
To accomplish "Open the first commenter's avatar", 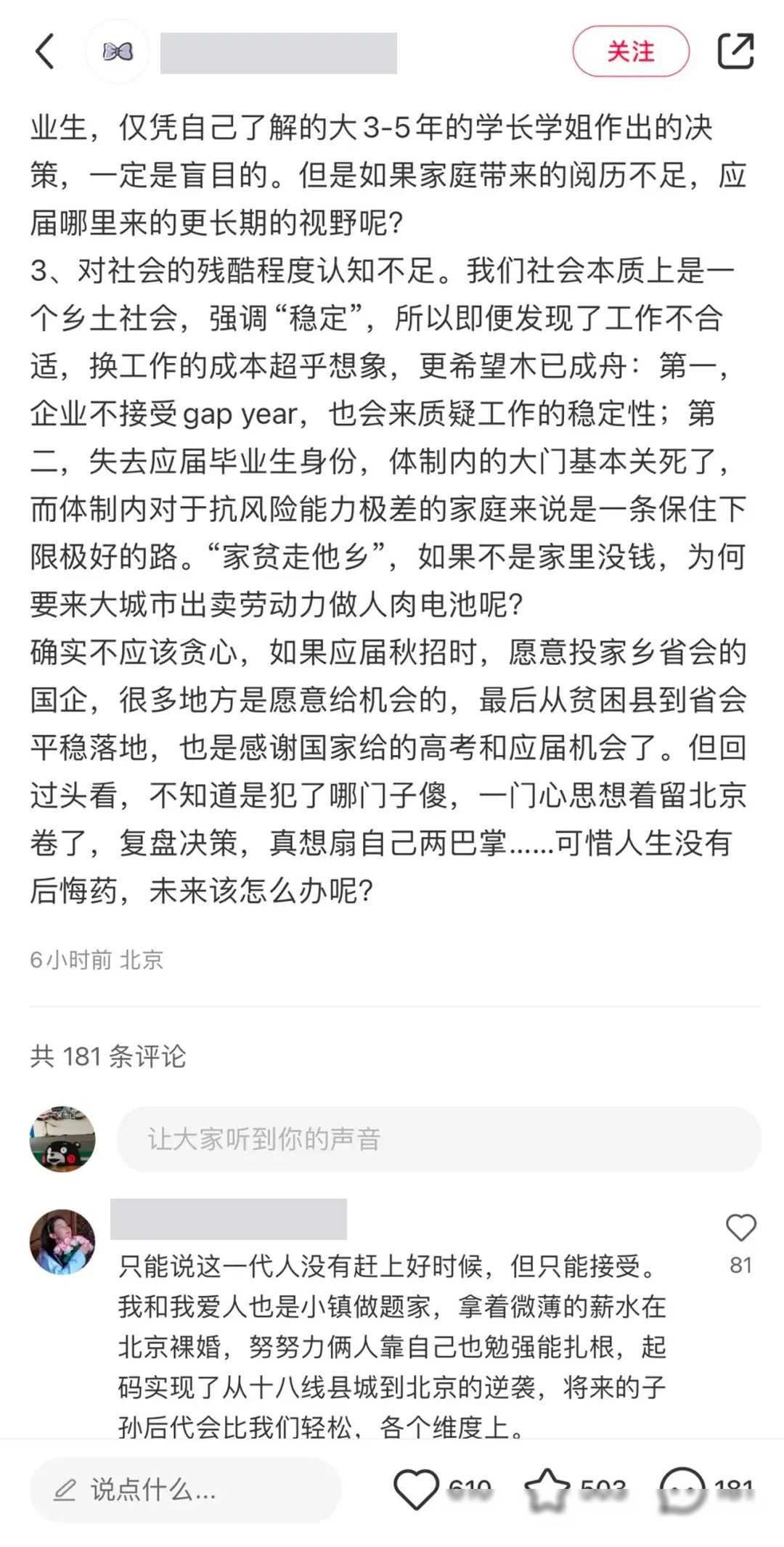I will 62,1242.
